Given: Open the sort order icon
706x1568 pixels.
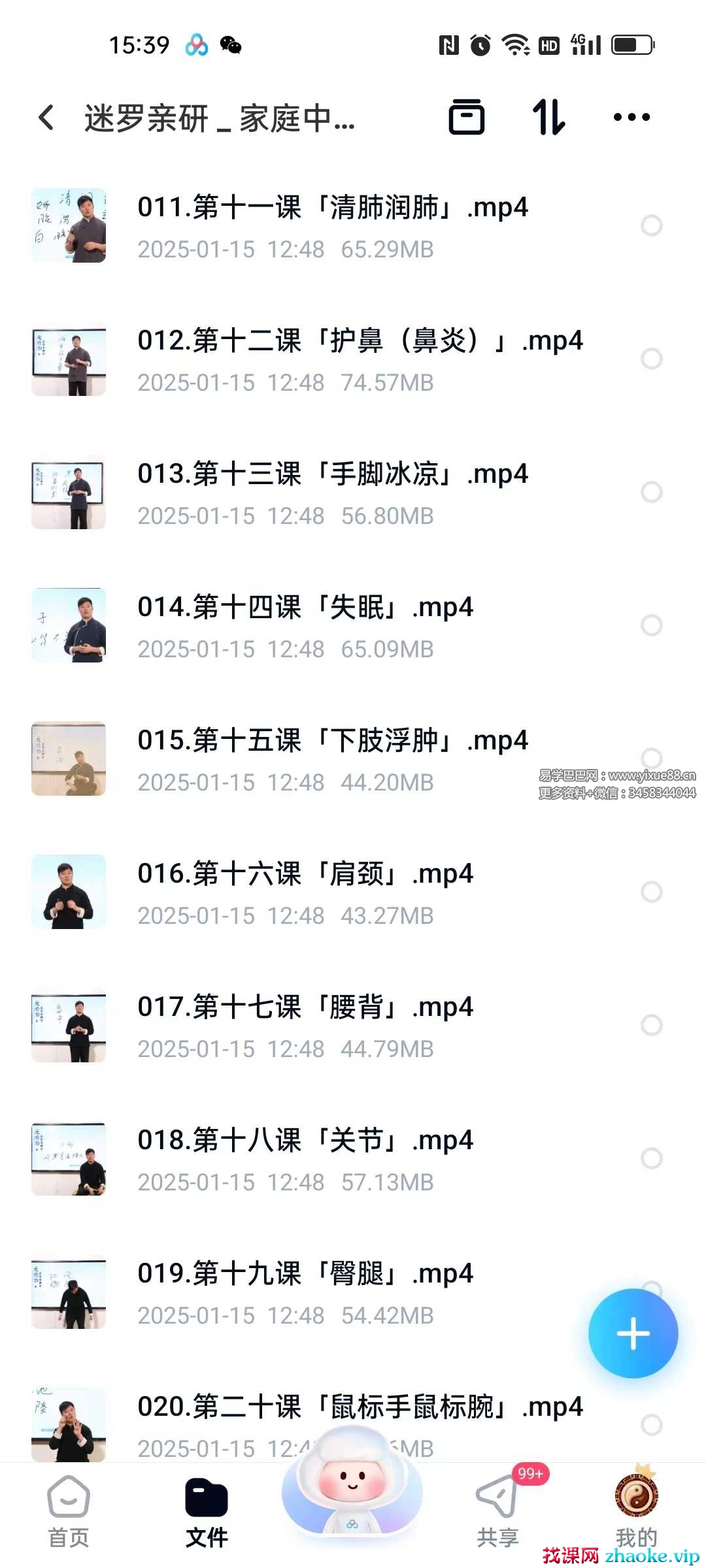Looking at the screenshot, I should click(x=548, y=118).
